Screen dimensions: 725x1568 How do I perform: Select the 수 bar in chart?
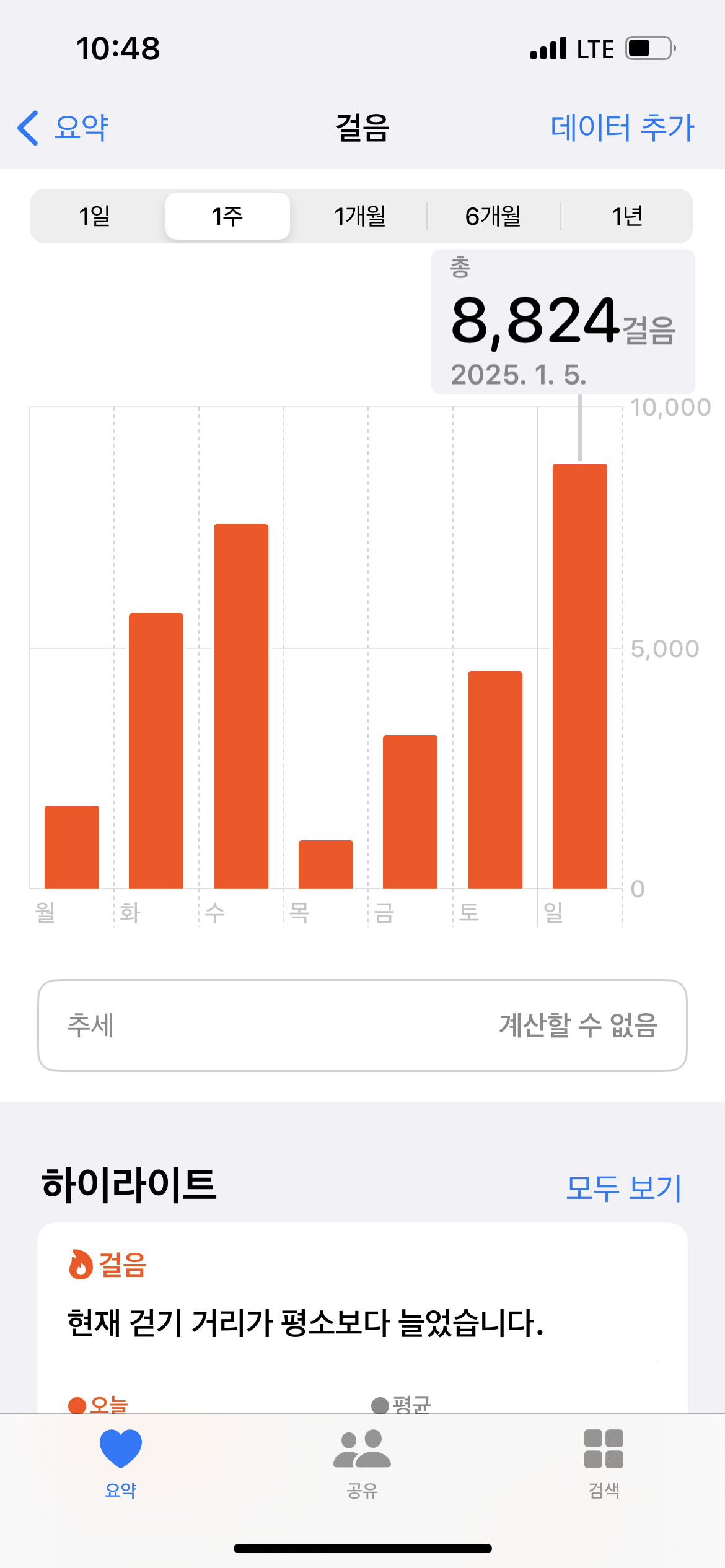point(241,706)
